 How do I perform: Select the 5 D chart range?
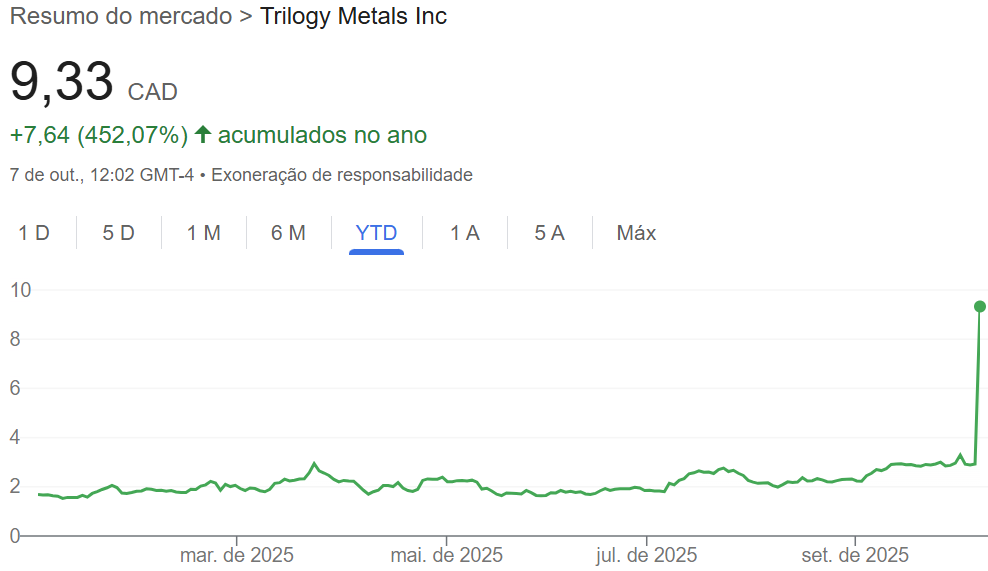pyautogui.click(x=118, y=233)
